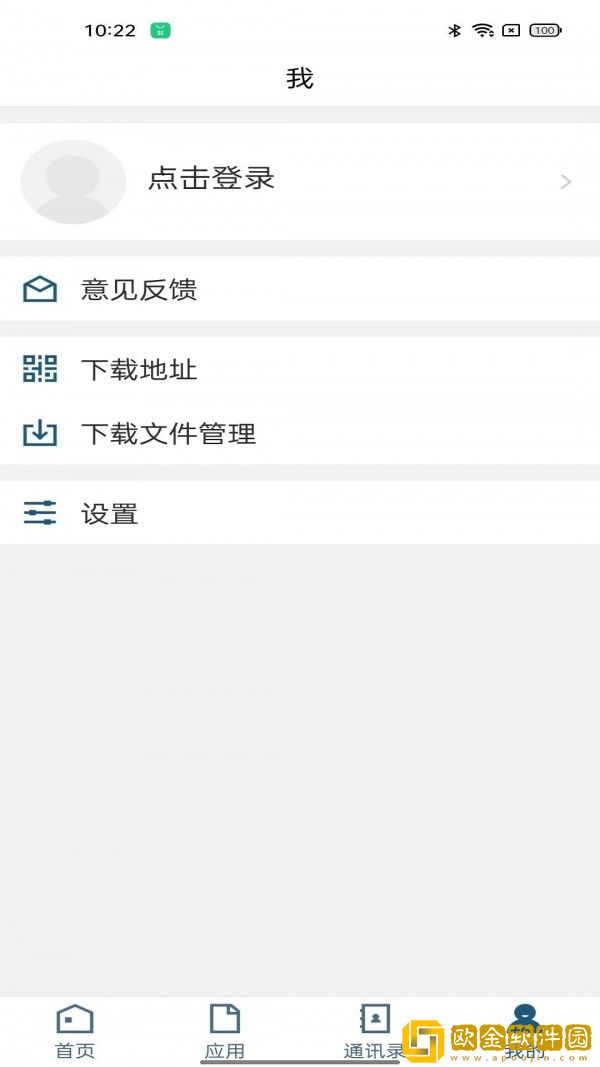
Task: Switch to the 首页 tab
Action: pyautogui.click(x=75, y=1030)
